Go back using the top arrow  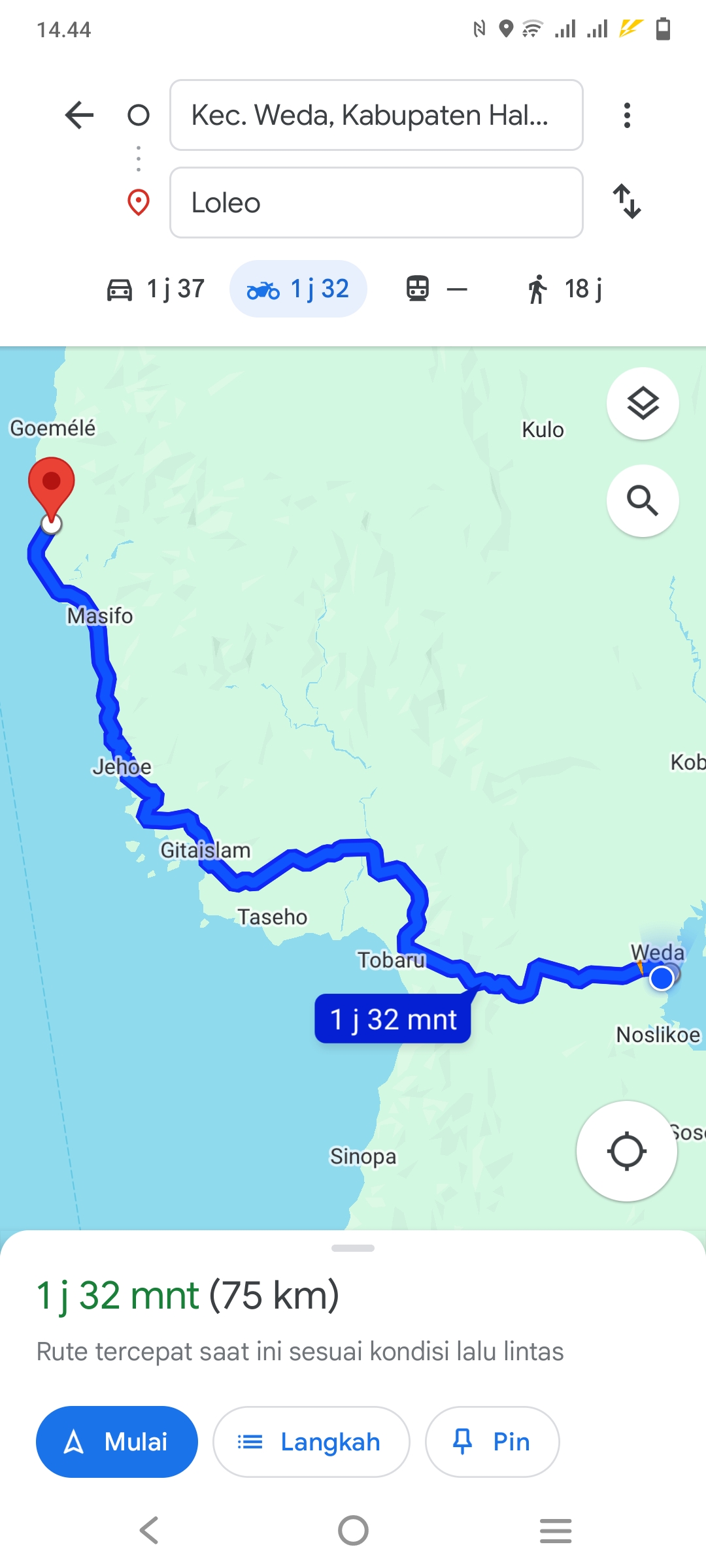[80, 115]
